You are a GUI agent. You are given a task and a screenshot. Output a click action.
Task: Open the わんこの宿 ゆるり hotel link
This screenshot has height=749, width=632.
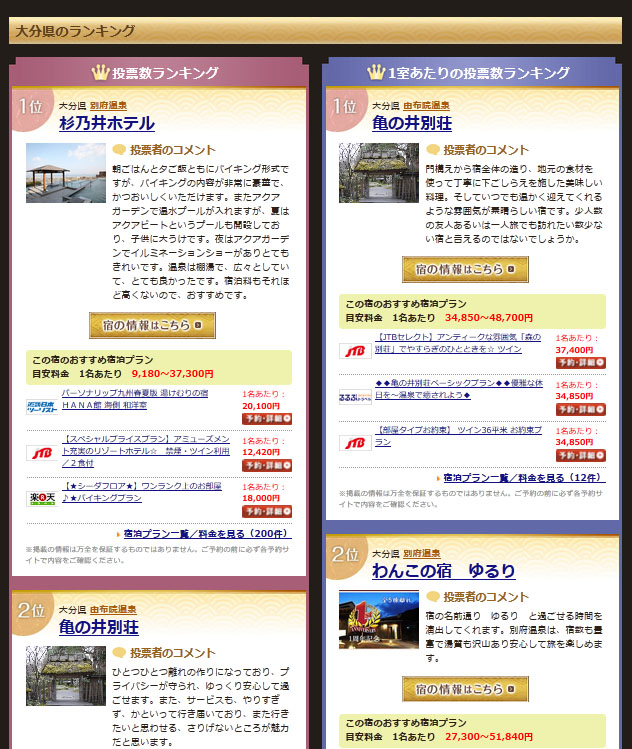(x=443, y=571)
